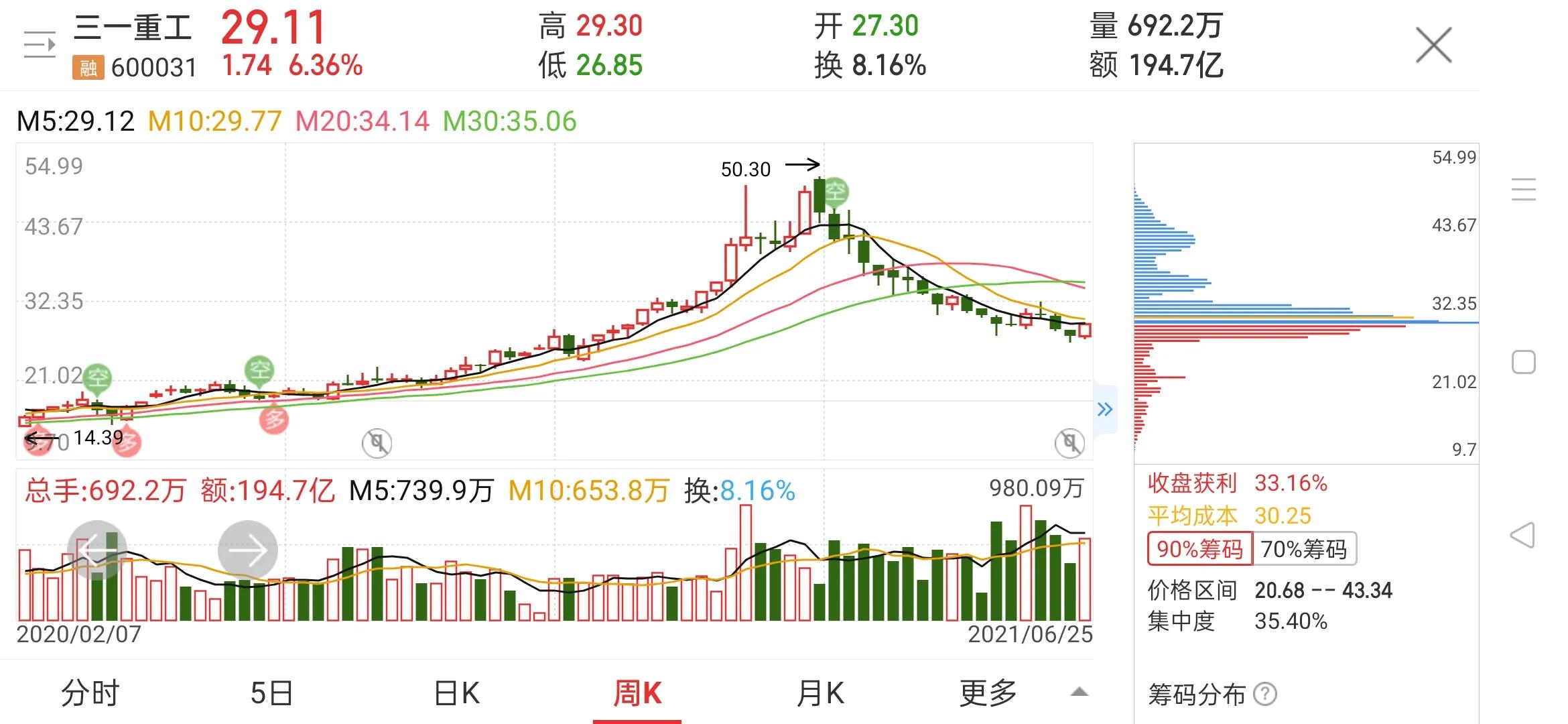Open the 筹码分布 help icon

1265,695
